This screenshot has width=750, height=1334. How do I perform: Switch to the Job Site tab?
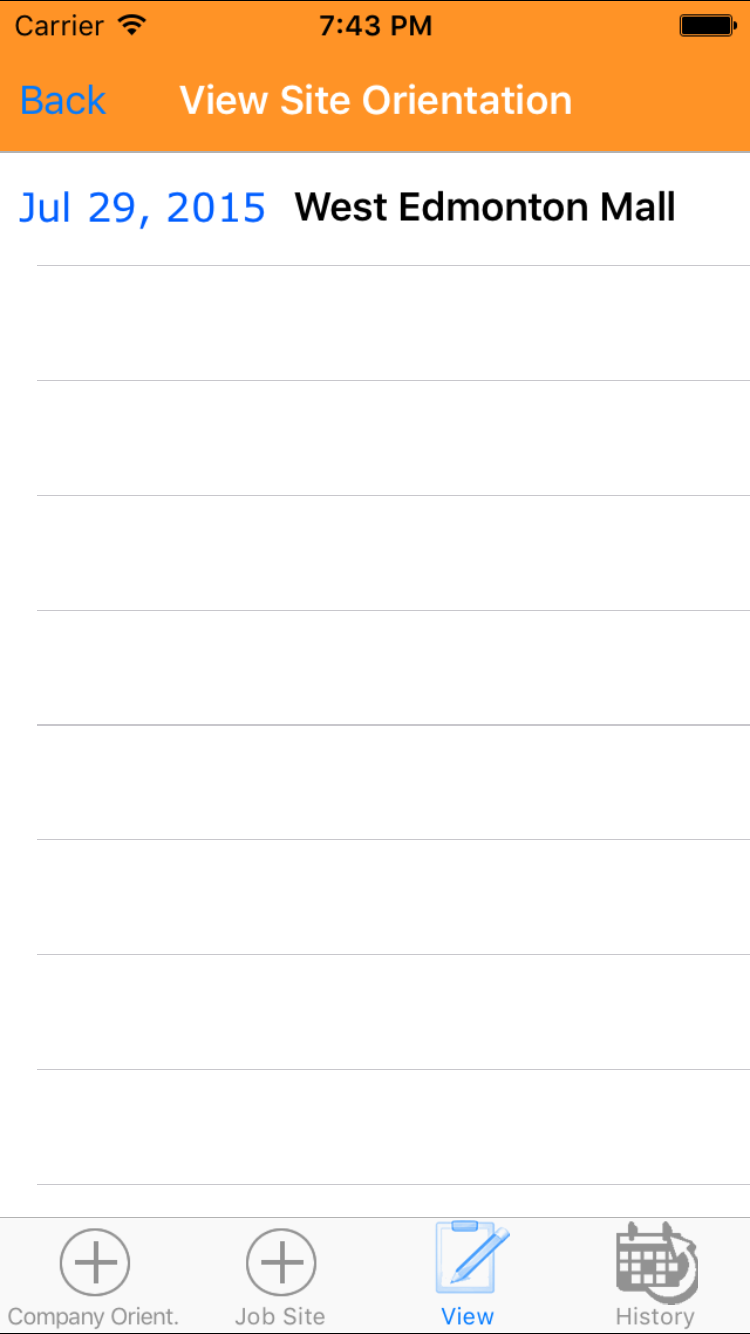click(281, 1276)
